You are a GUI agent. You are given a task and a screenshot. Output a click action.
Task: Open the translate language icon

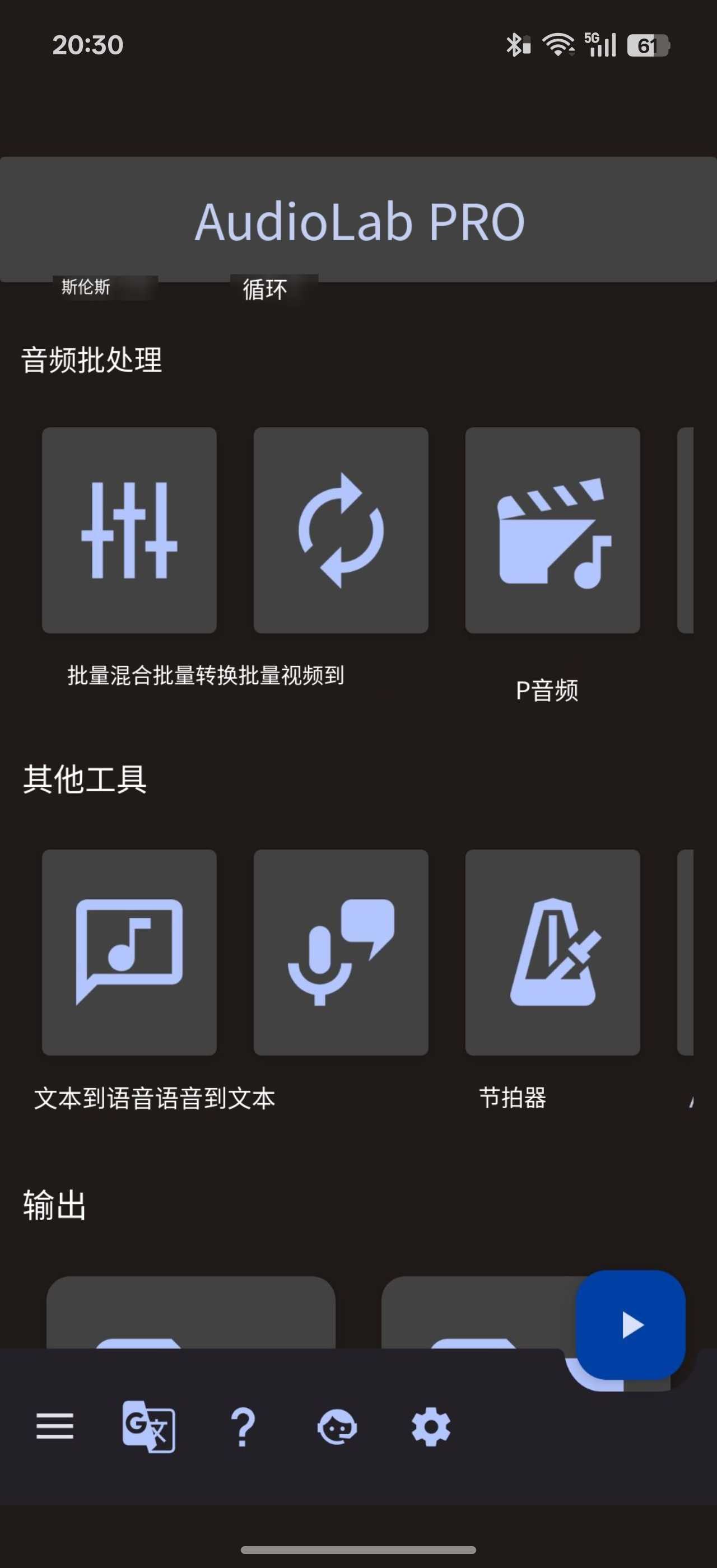(x=148, y=1426)
